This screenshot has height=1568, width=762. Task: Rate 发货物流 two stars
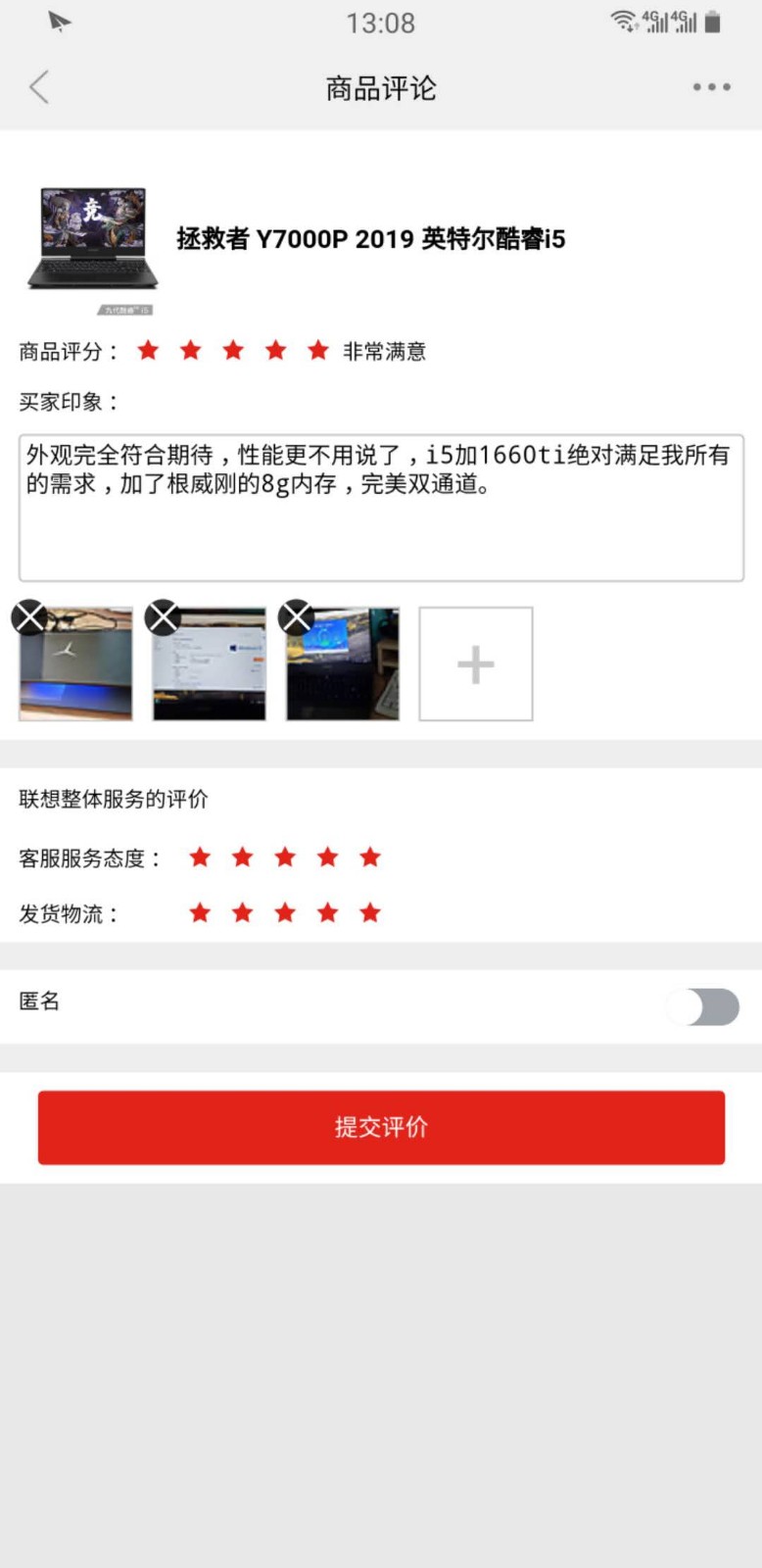click(242, 913)
